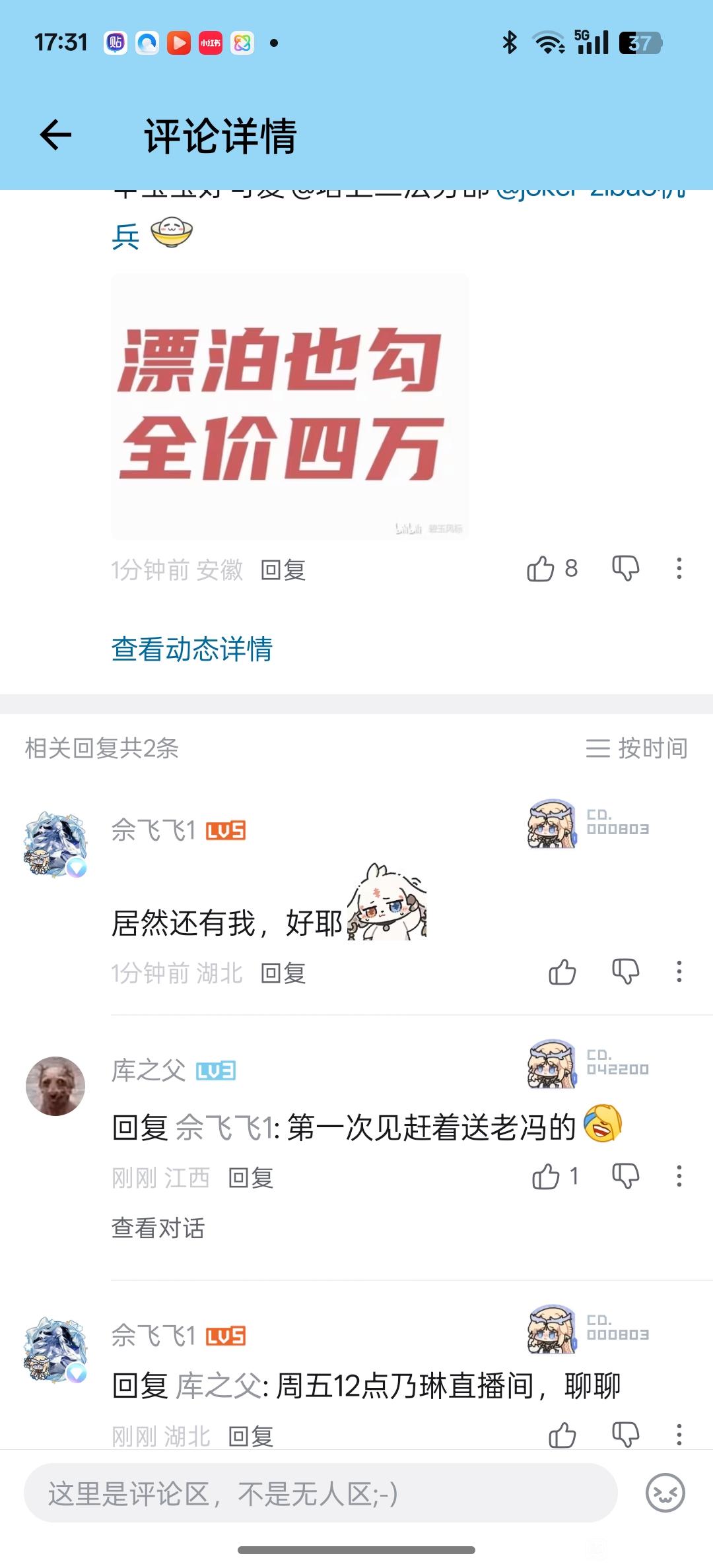Like 余飞飞1's comment 居然还有我
The height and width of the screenshot is (1568, 713).
click(x=562, y=972)
